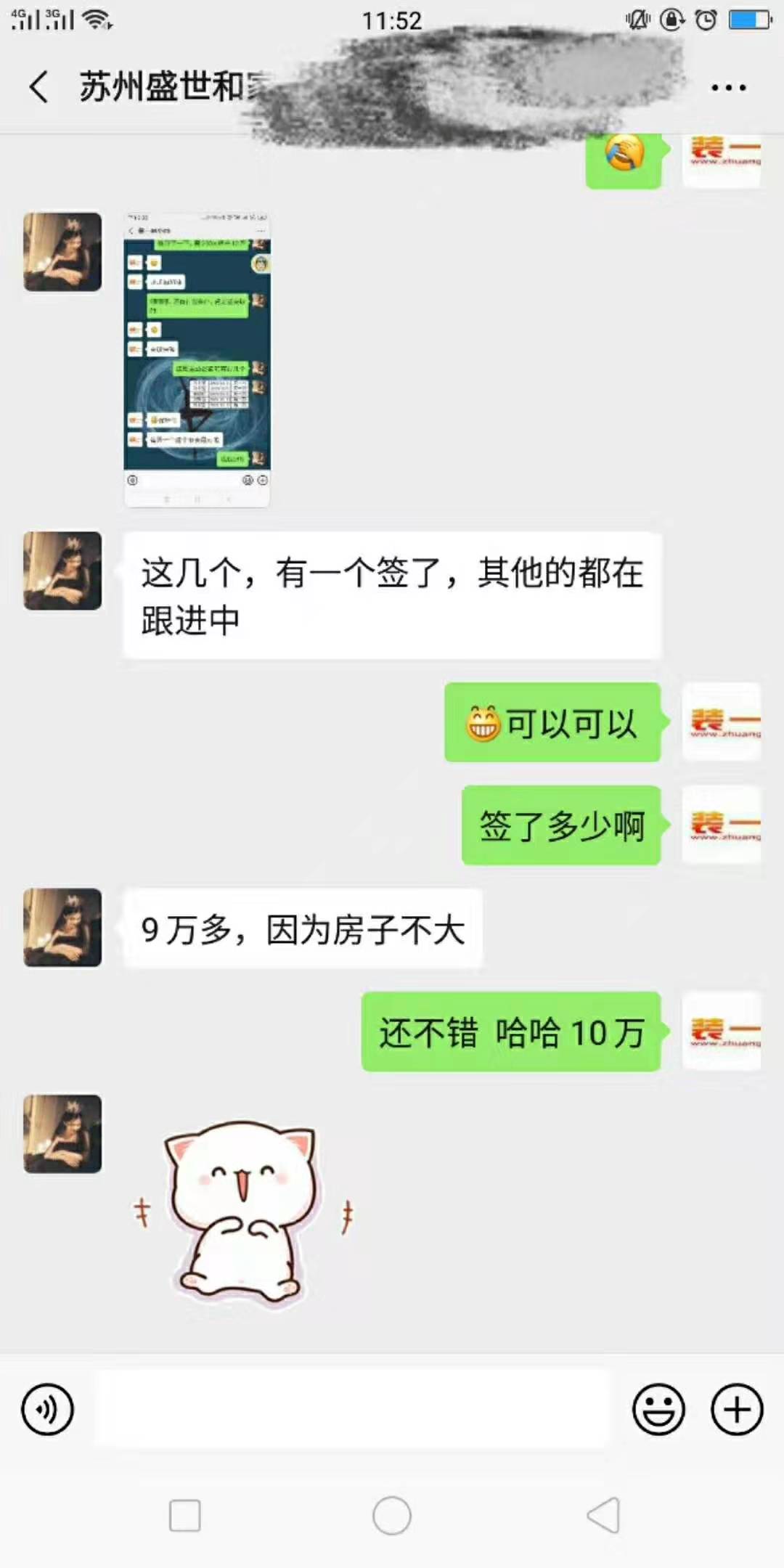The image size is (784, 1568).
Task: Open the white cat sticker
Action: 243,1214
